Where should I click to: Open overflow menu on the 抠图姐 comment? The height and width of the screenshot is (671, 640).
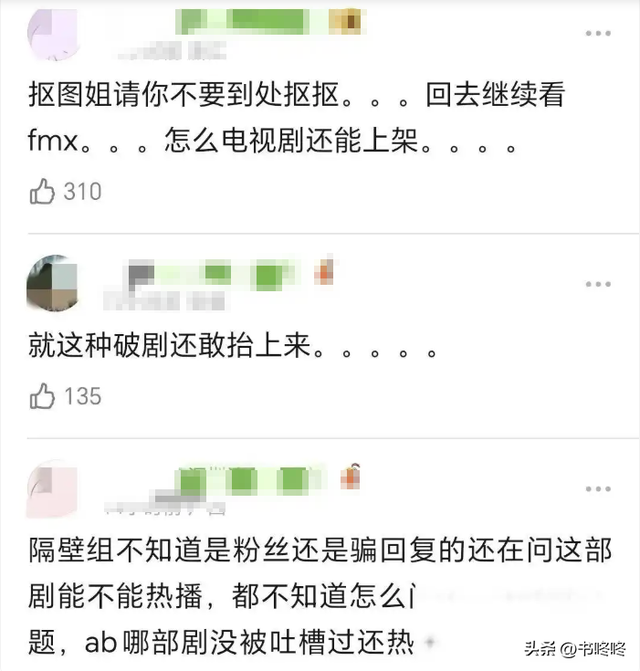click(x=597, y=34)
